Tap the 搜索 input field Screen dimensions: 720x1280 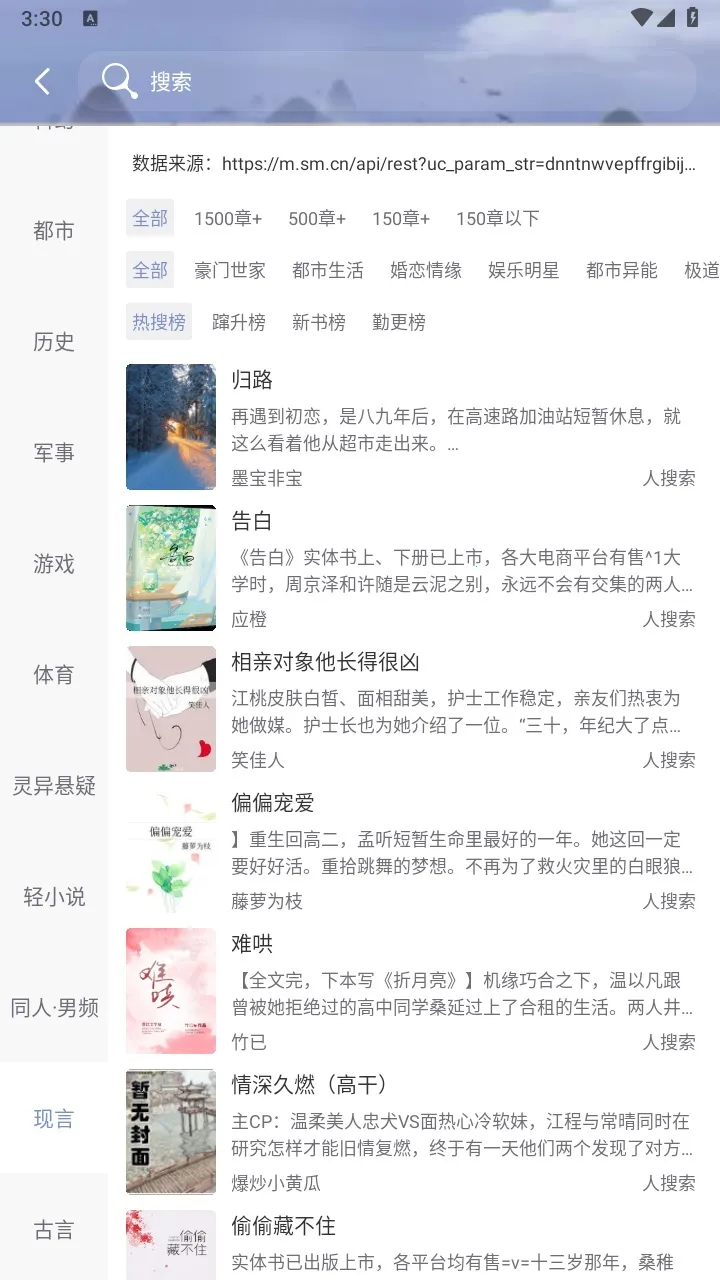300,81
